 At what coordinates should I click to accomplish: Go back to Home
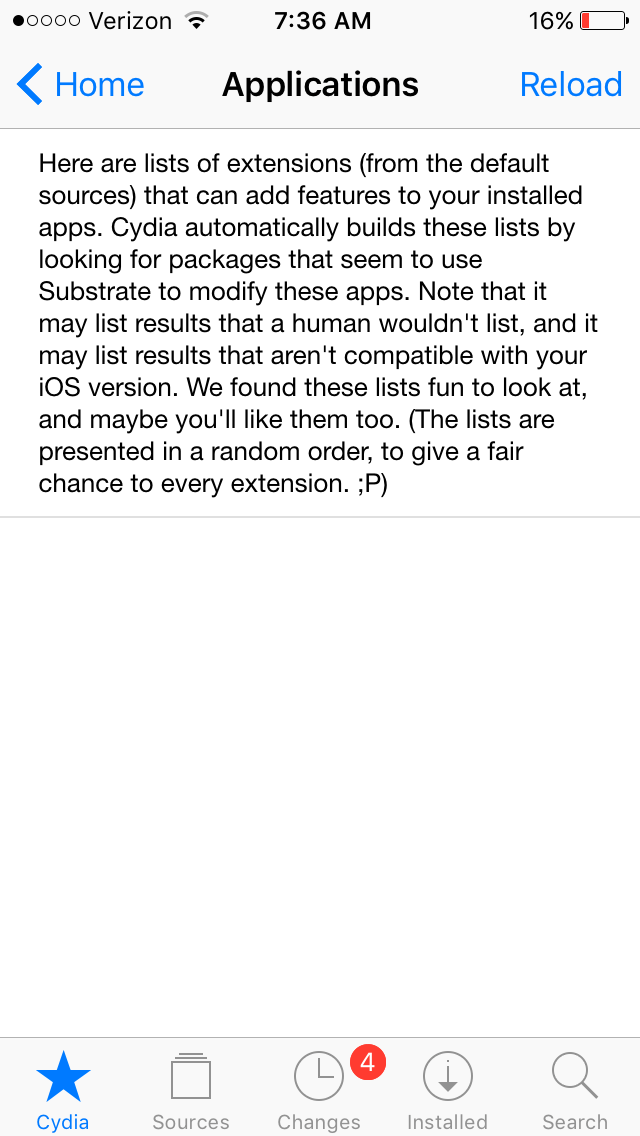[x=82, y=85]
